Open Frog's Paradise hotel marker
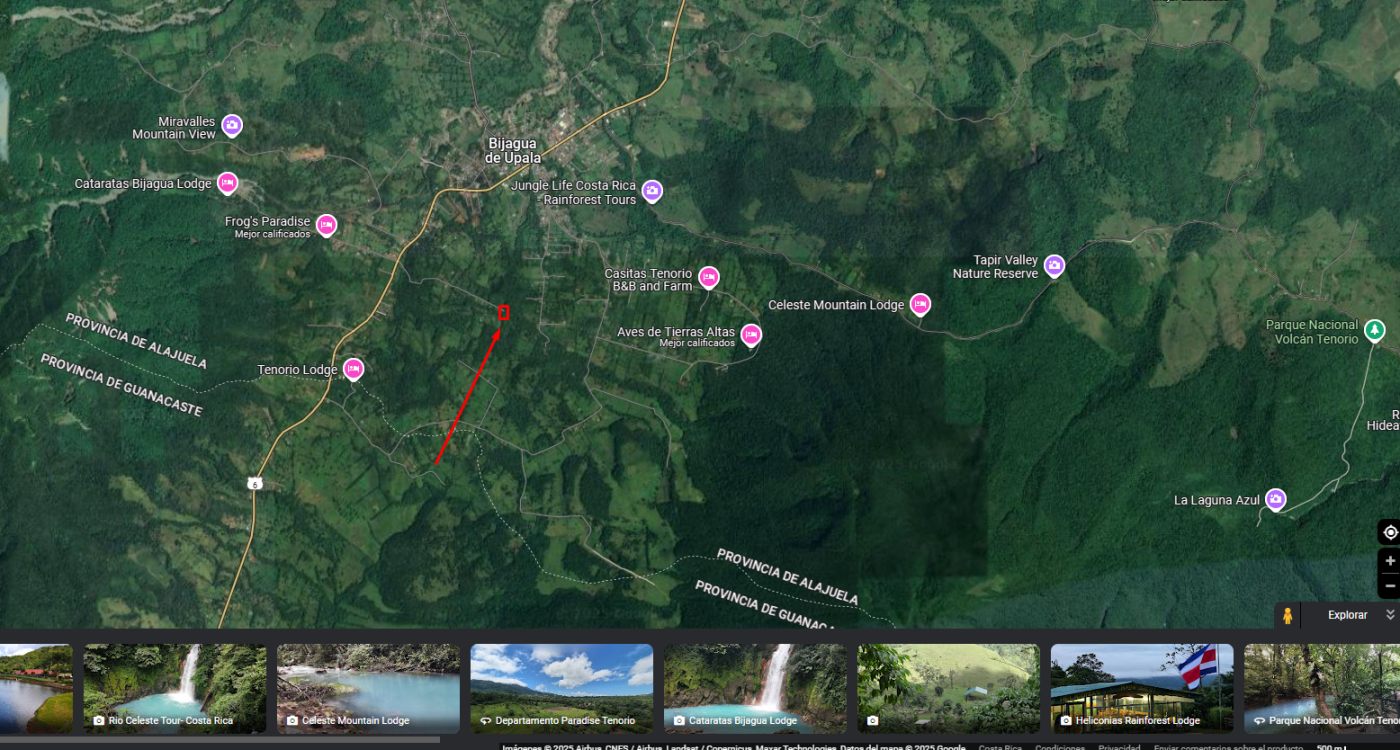Image resolution: width=1400 pixels, height=750 pixels. (326, 224)
